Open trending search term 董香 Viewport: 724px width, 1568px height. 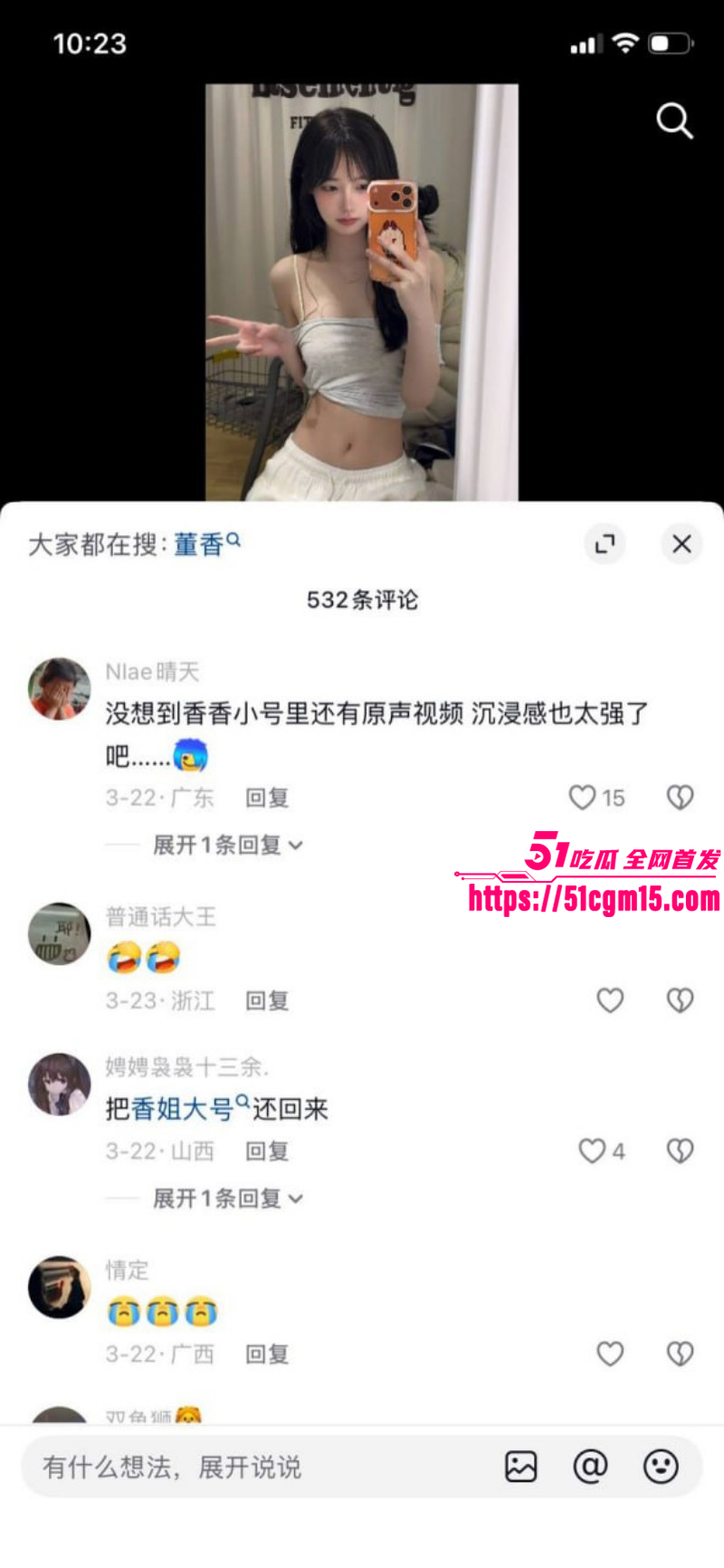point(201,545)
